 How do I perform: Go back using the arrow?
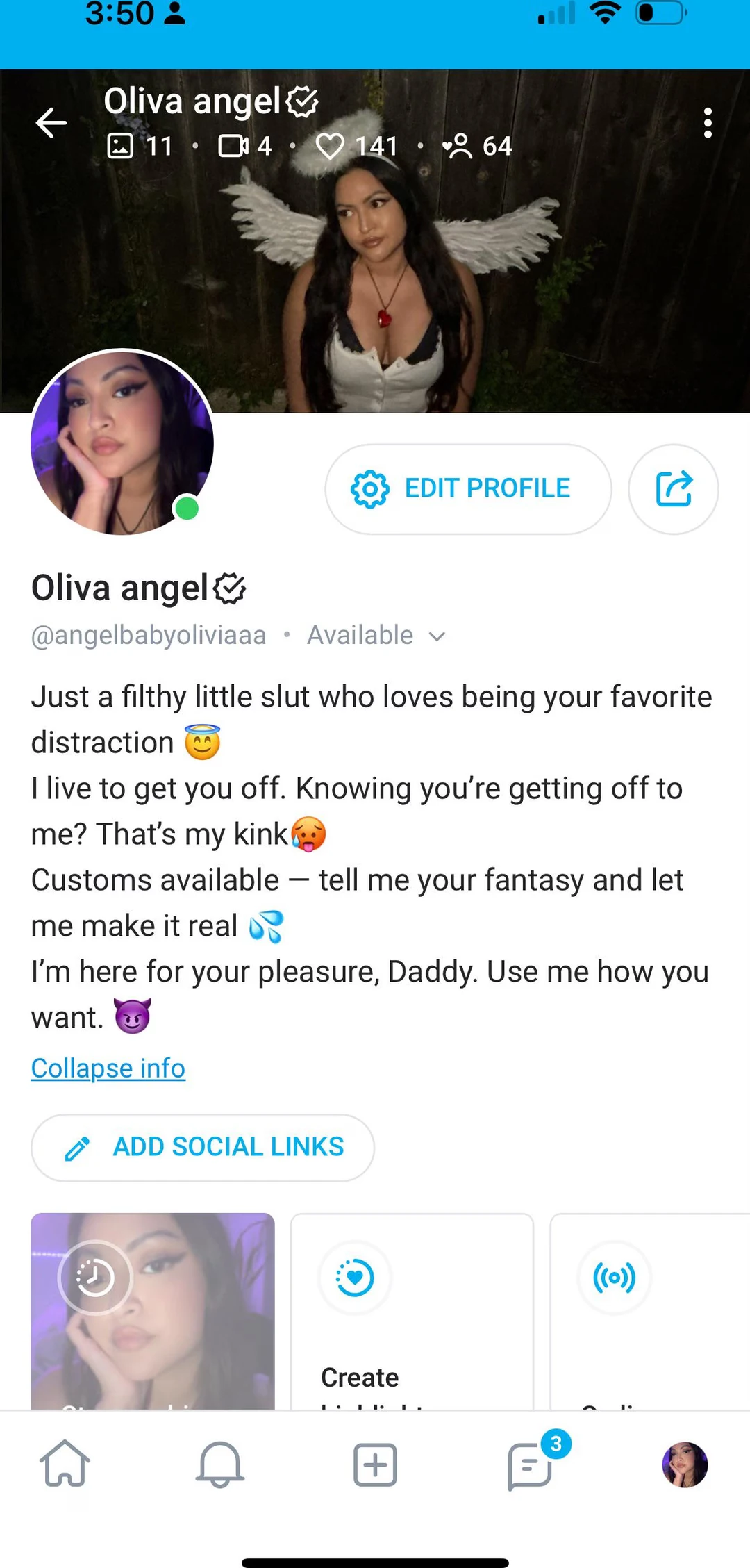pos(51,124)
